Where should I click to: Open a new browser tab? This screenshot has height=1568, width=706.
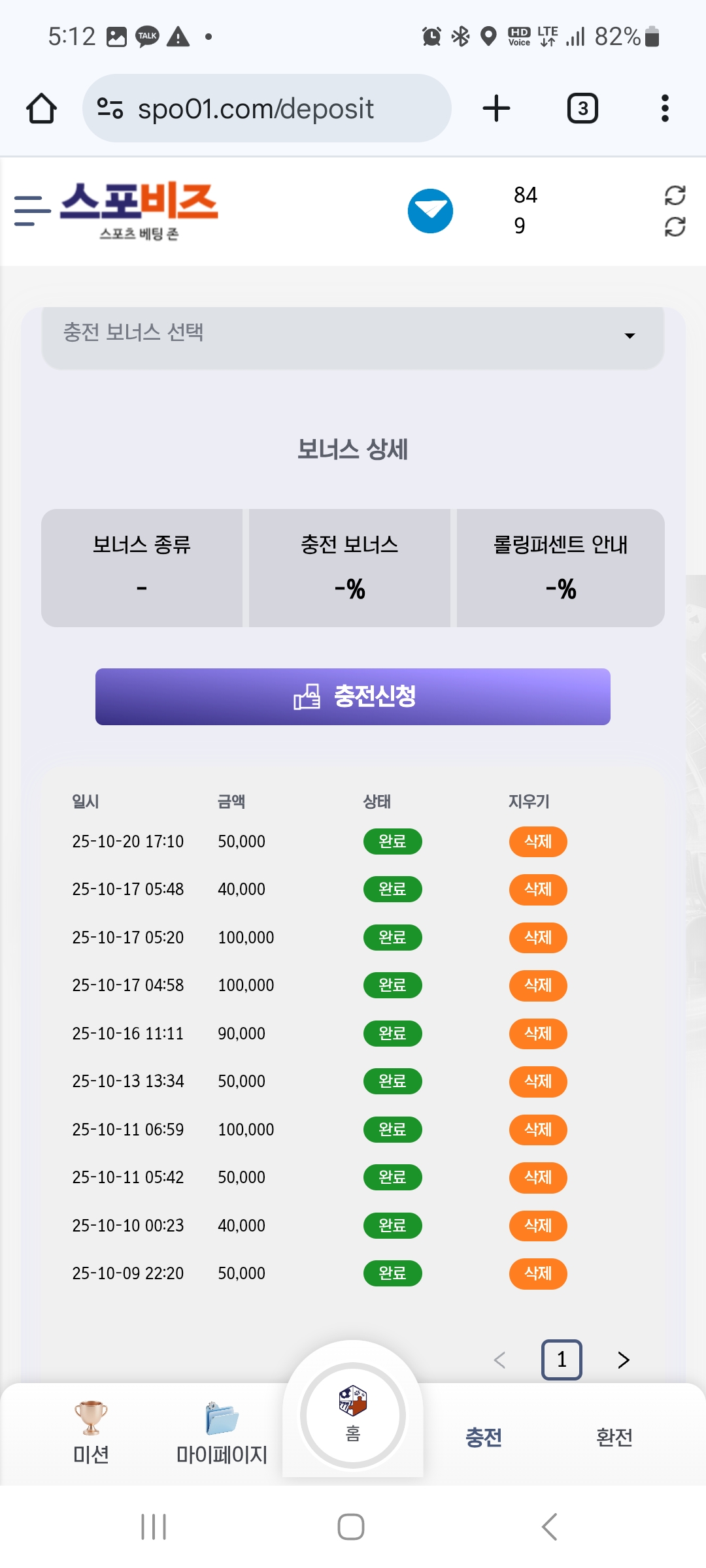[496, 108]
